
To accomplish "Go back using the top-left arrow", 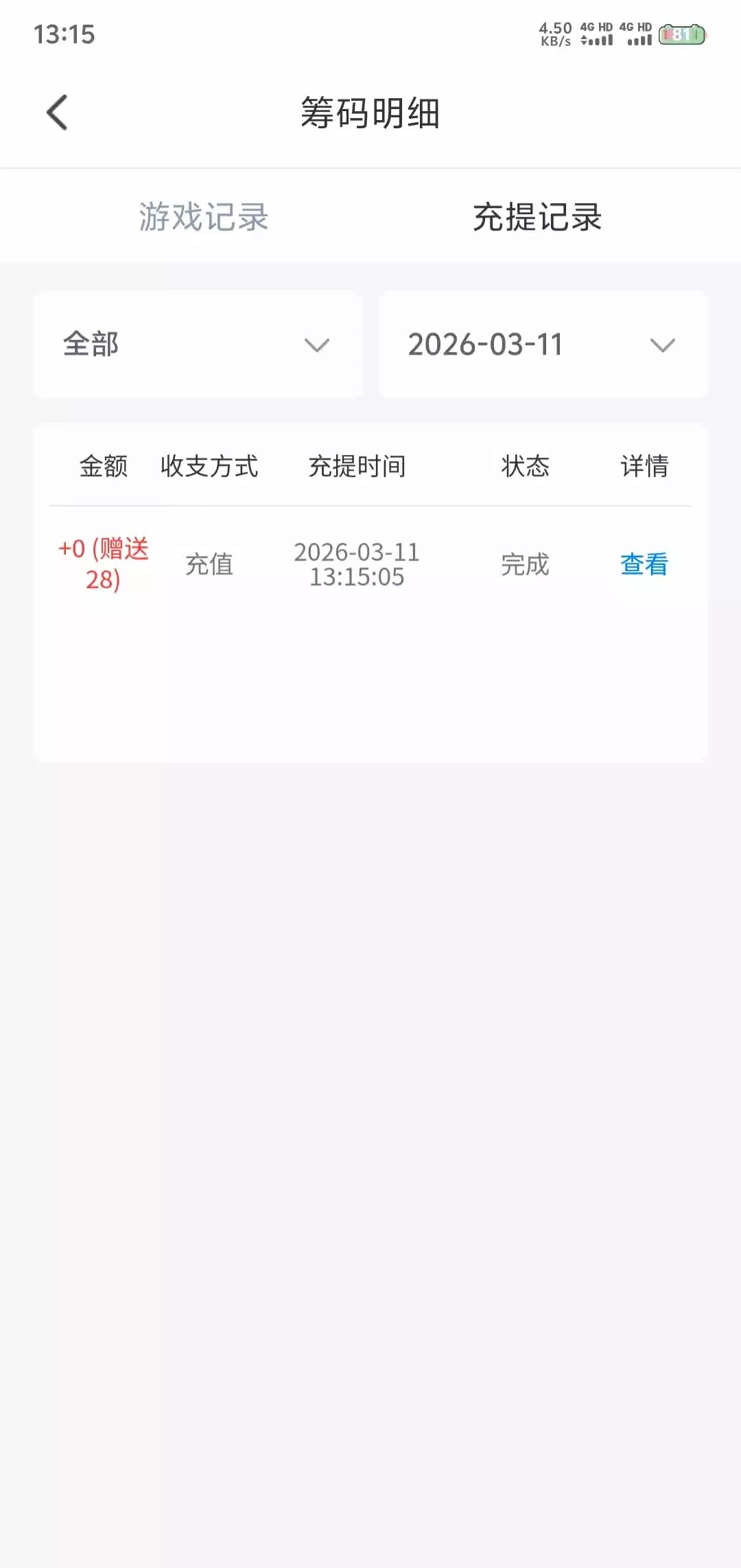I will (58, 113).
